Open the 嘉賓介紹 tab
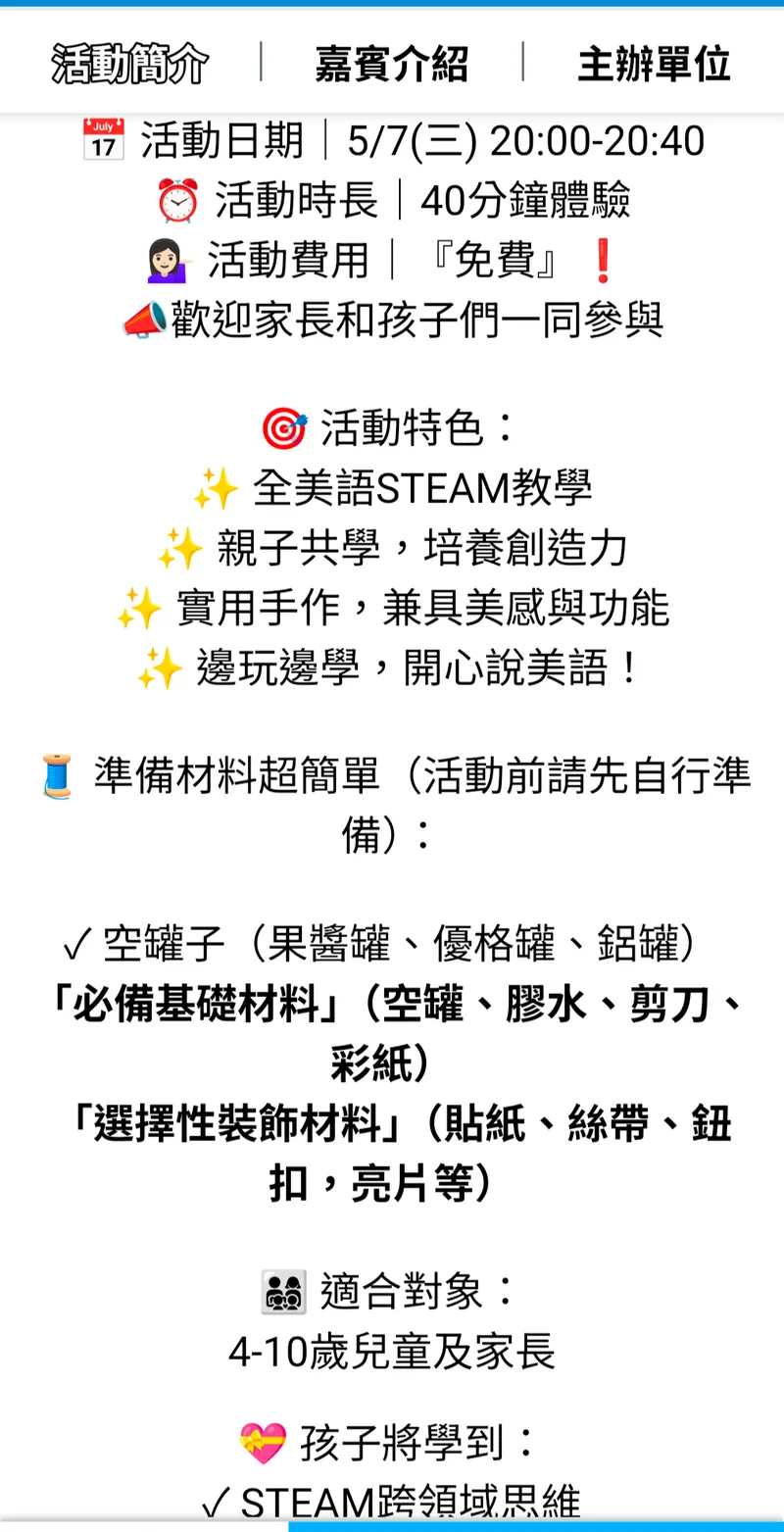This screenshot has height=1532, width=784. pyautogui.click(x=391, y=65)
